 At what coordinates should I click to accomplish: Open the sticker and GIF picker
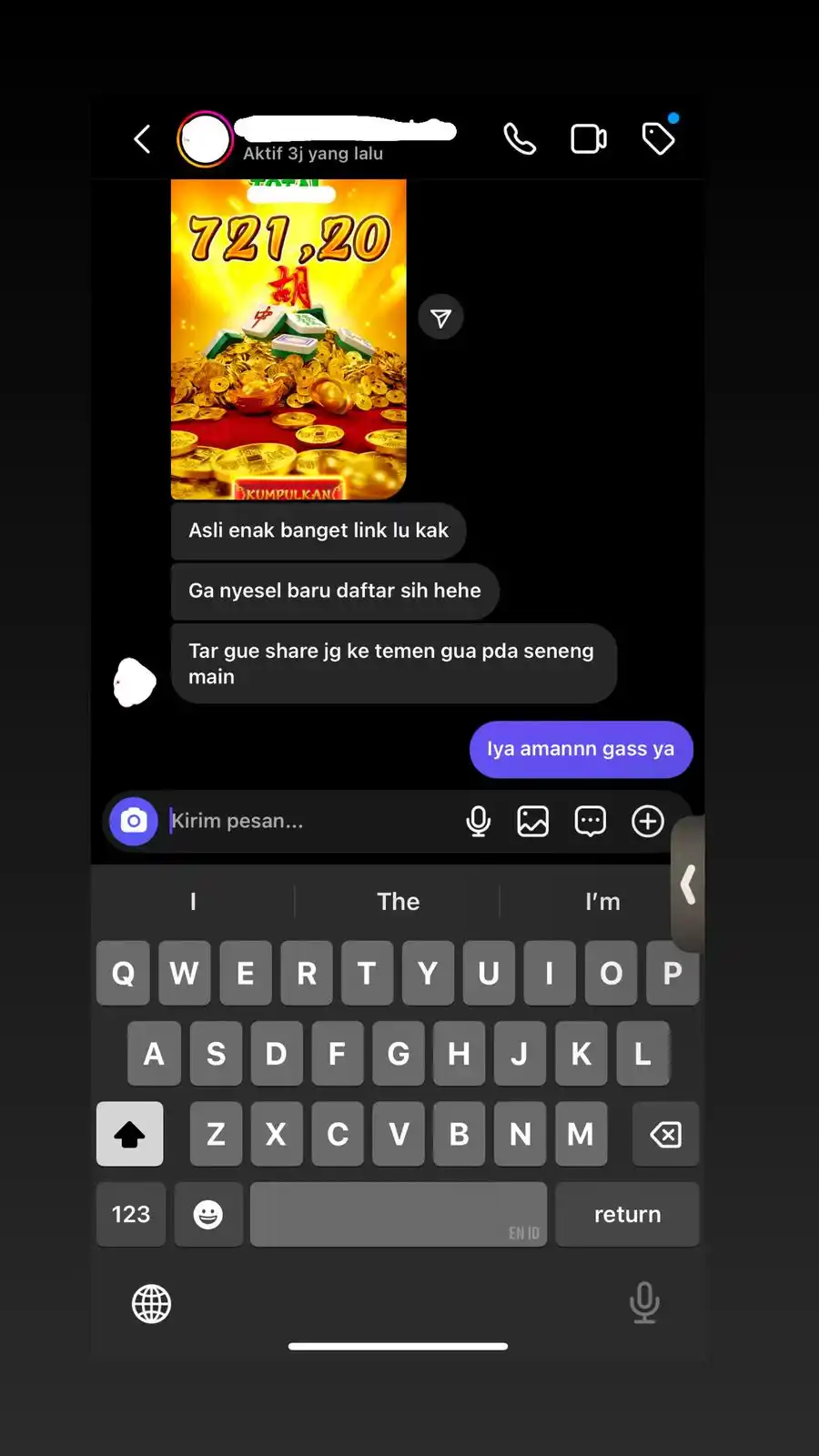pyautogui.click(x=591, y=821)
